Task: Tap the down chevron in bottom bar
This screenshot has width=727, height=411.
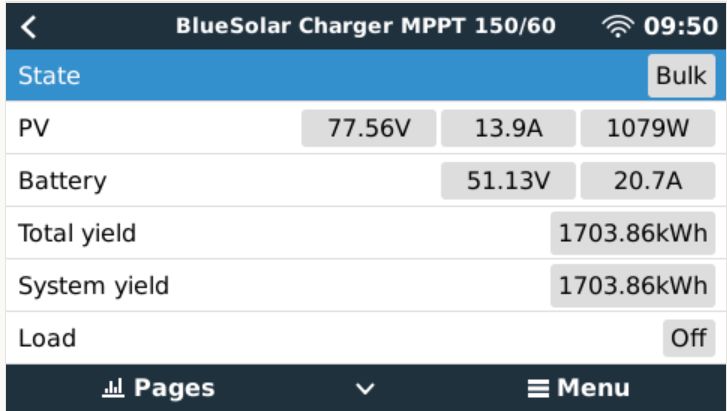Action: [x=364, y=388]
